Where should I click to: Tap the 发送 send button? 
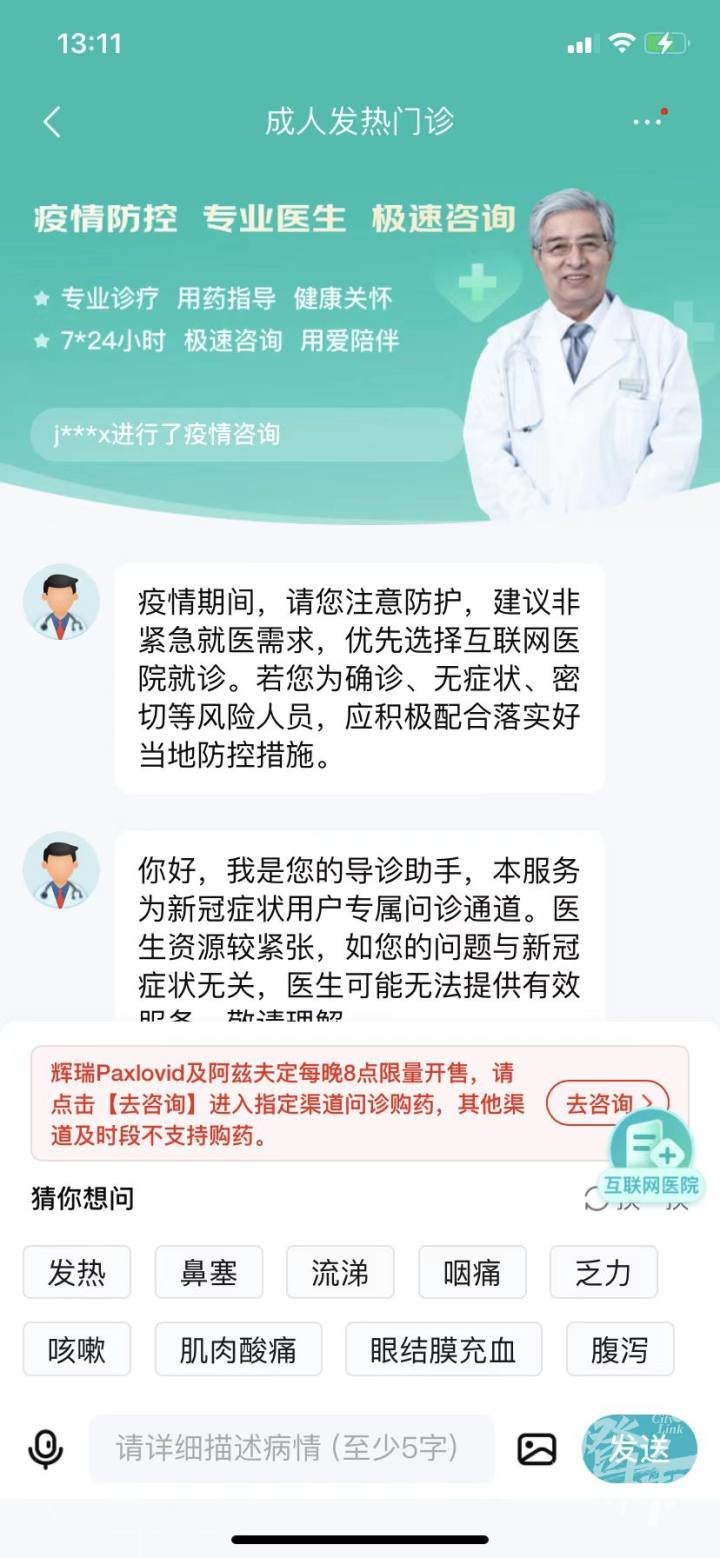point(640,1448)
